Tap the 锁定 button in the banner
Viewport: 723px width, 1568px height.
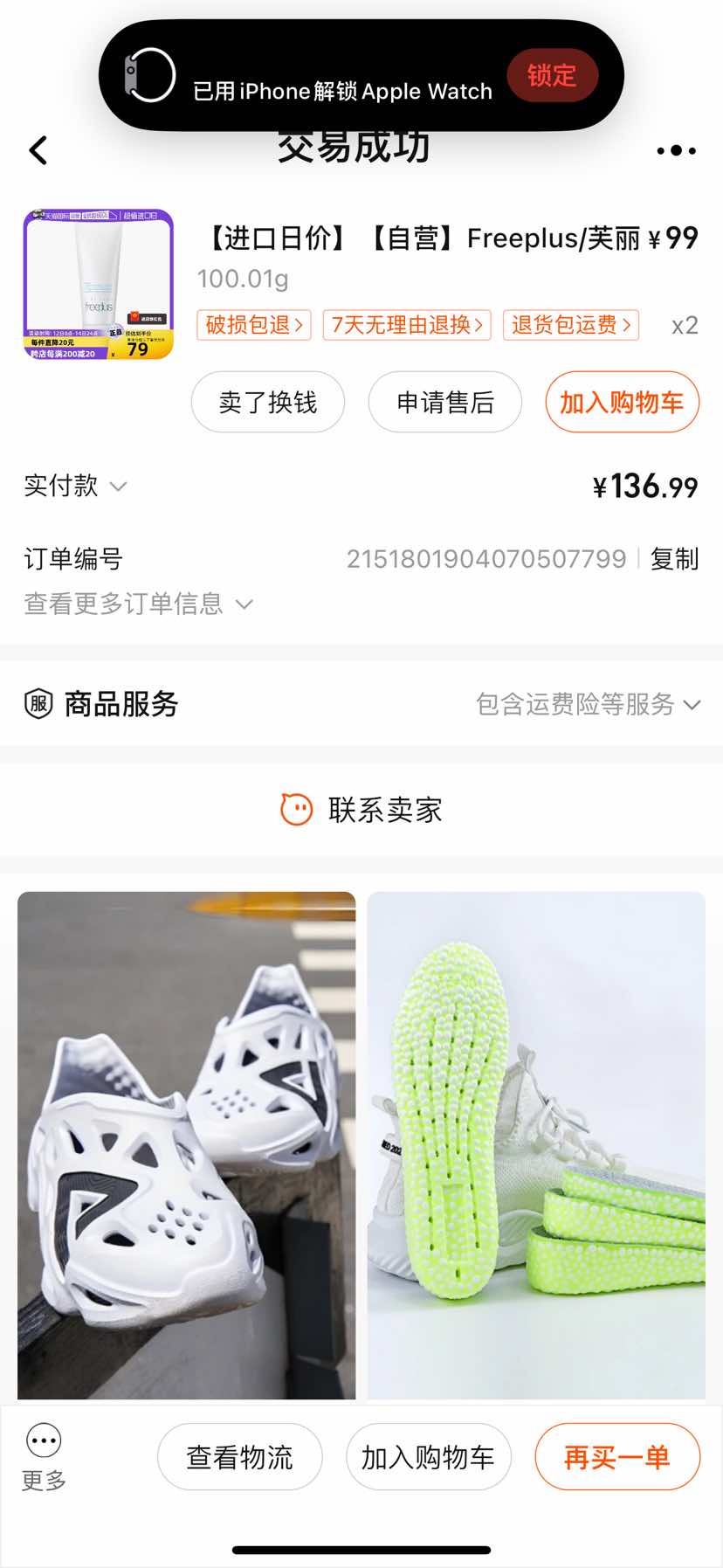[552, 76]
